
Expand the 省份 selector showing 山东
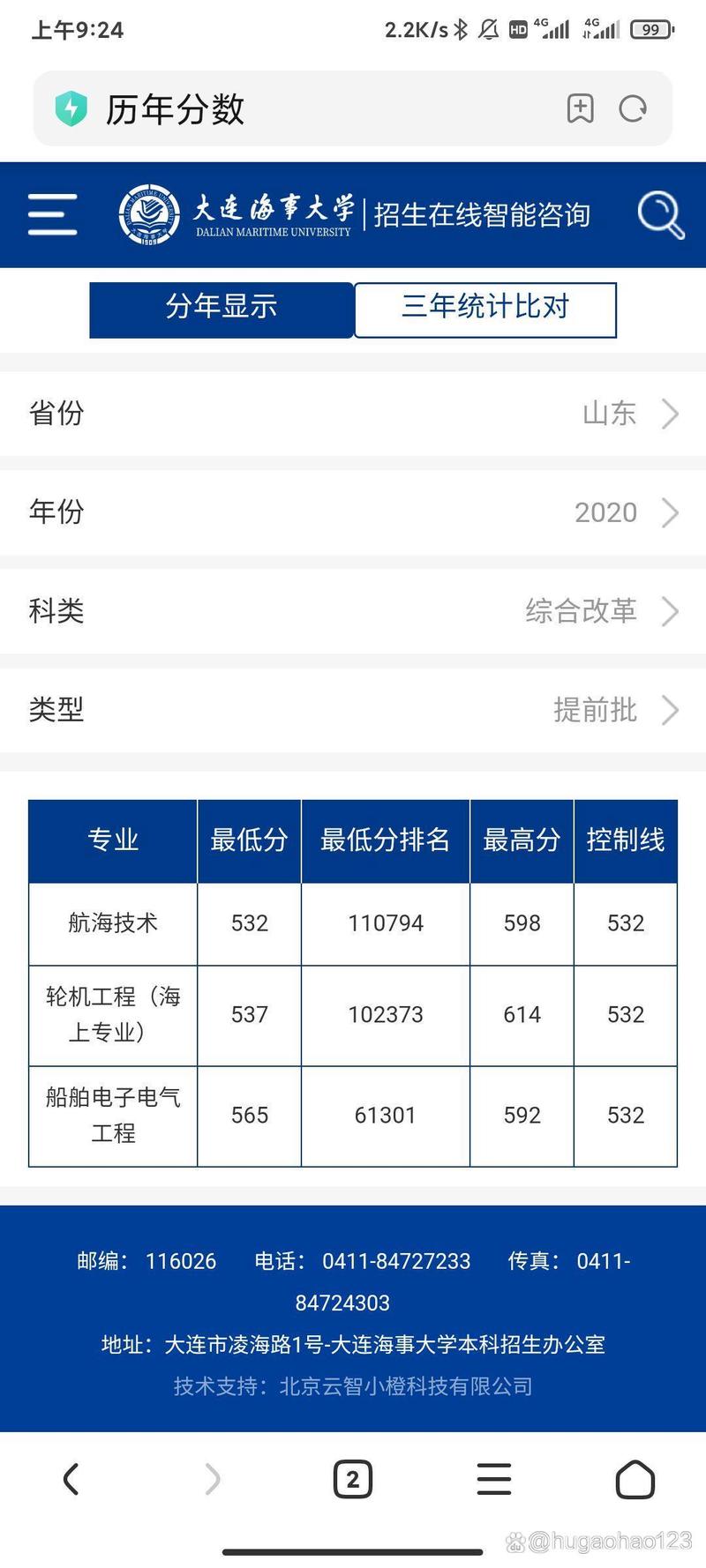coord(353,414)
